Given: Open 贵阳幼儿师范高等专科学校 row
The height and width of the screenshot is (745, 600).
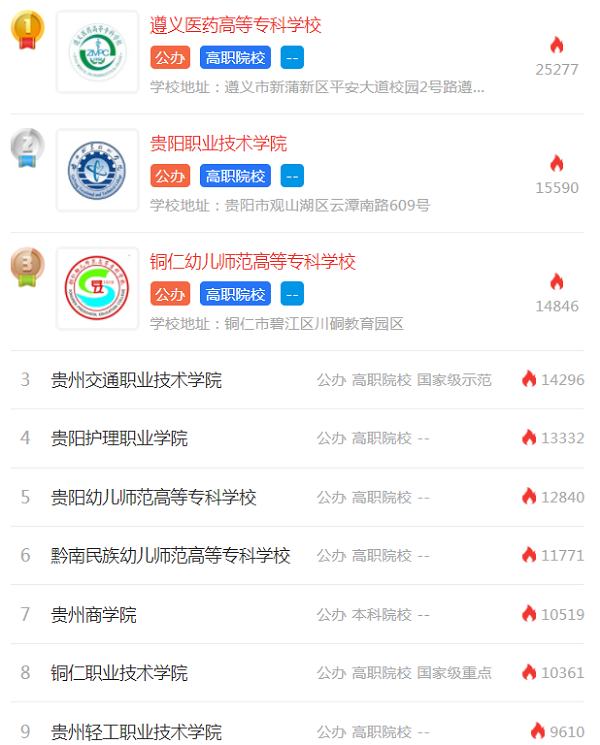Looking at the screenshot, I should (x=153, y=497).
